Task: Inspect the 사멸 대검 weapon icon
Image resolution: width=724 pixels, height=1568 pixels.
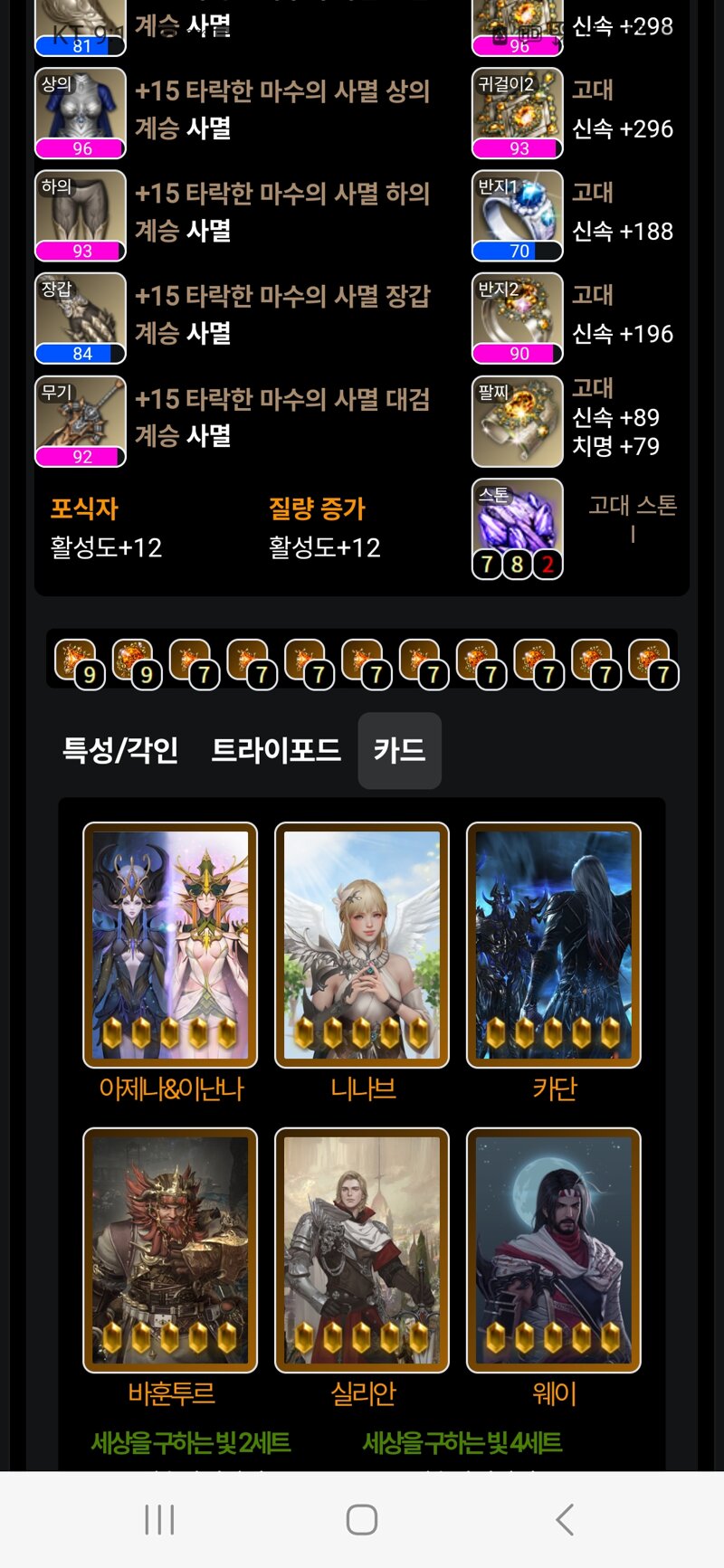Action: tap(81, 421)
